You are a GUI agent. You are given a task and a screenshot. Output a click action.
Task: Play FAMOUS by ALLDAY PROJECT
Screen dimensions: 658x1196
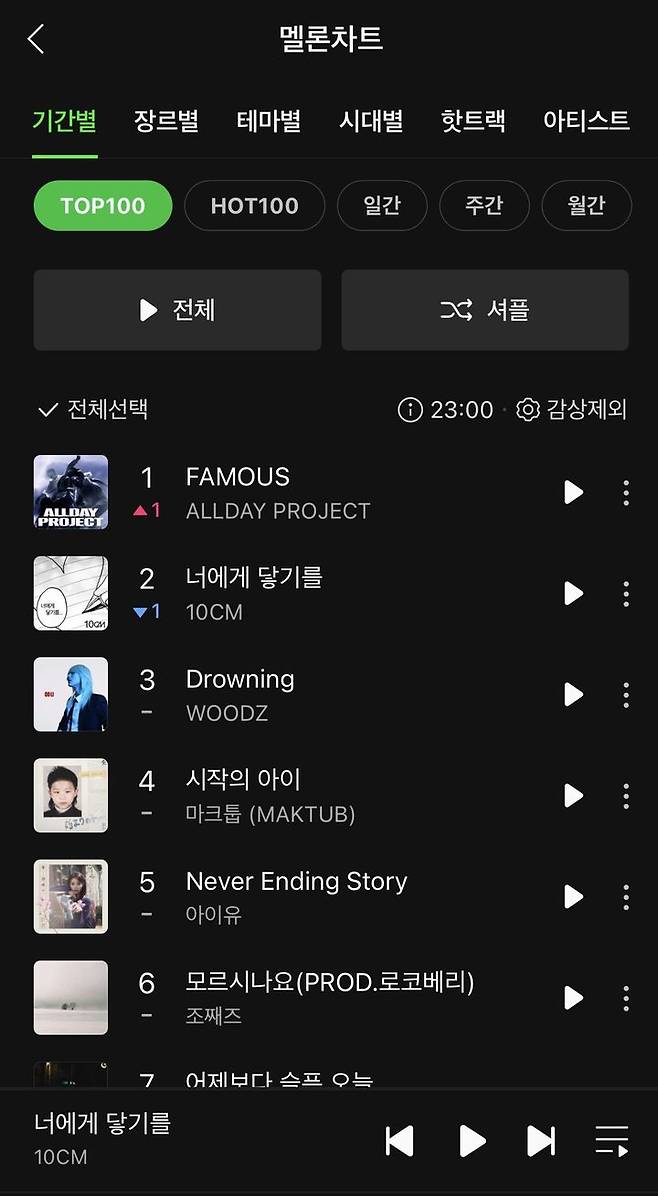[x=573, y=492]
